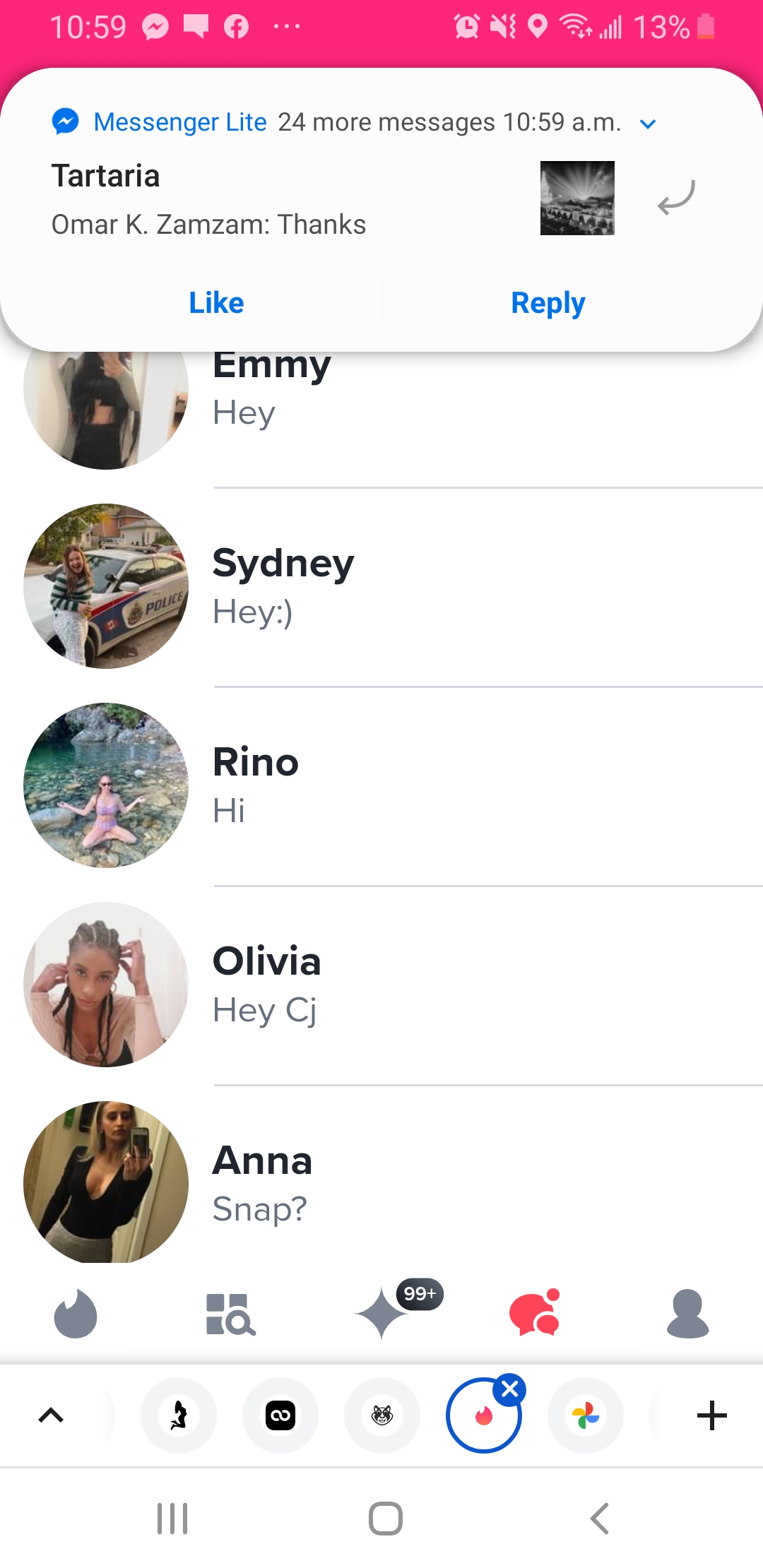763x1568 pixels.
Task: Collapse the app bar with the up chevron
Action: pos(51,1415)
